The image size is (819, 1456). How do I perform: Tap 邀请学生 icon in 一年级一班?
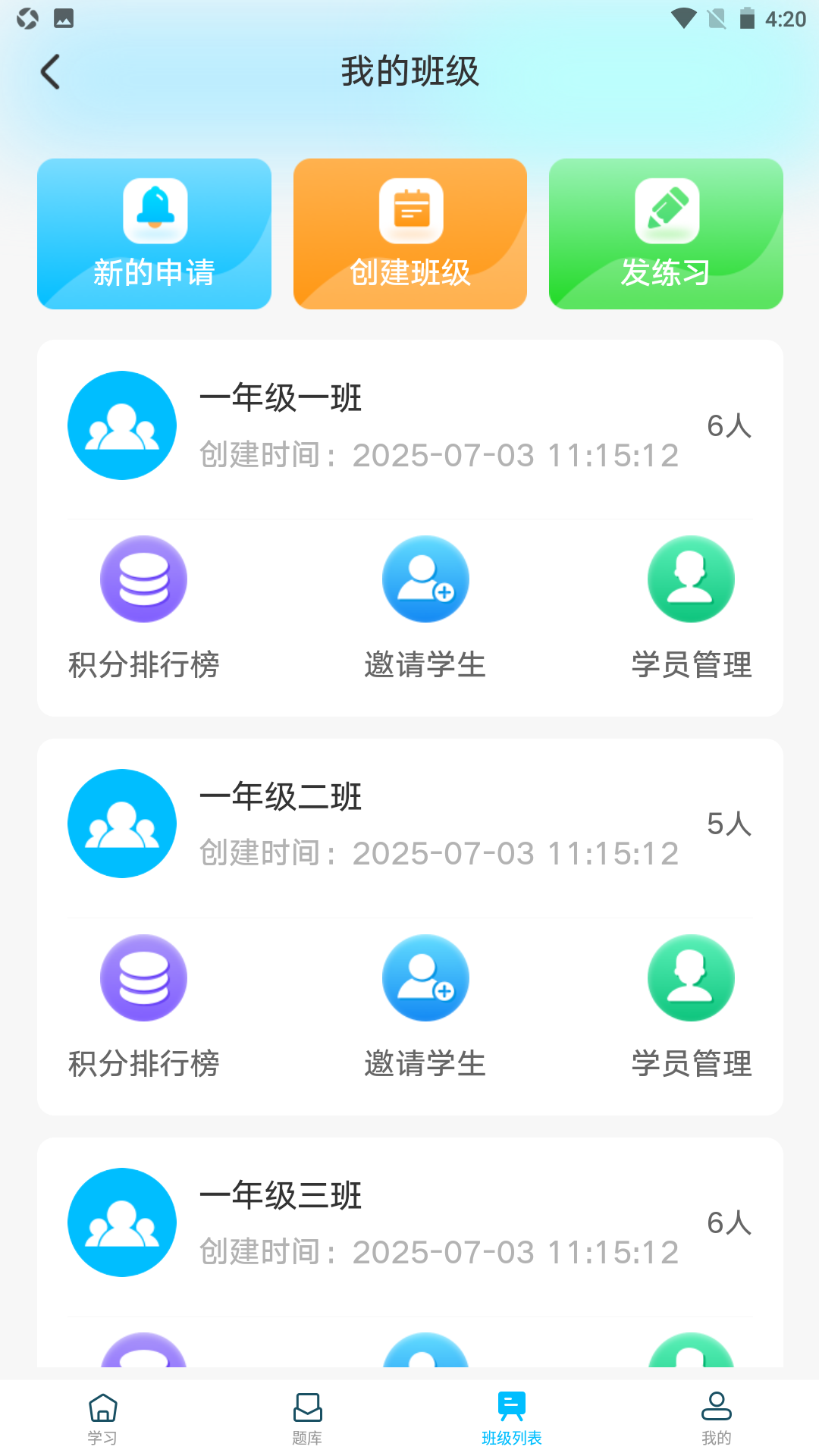[x=425, y=579]
